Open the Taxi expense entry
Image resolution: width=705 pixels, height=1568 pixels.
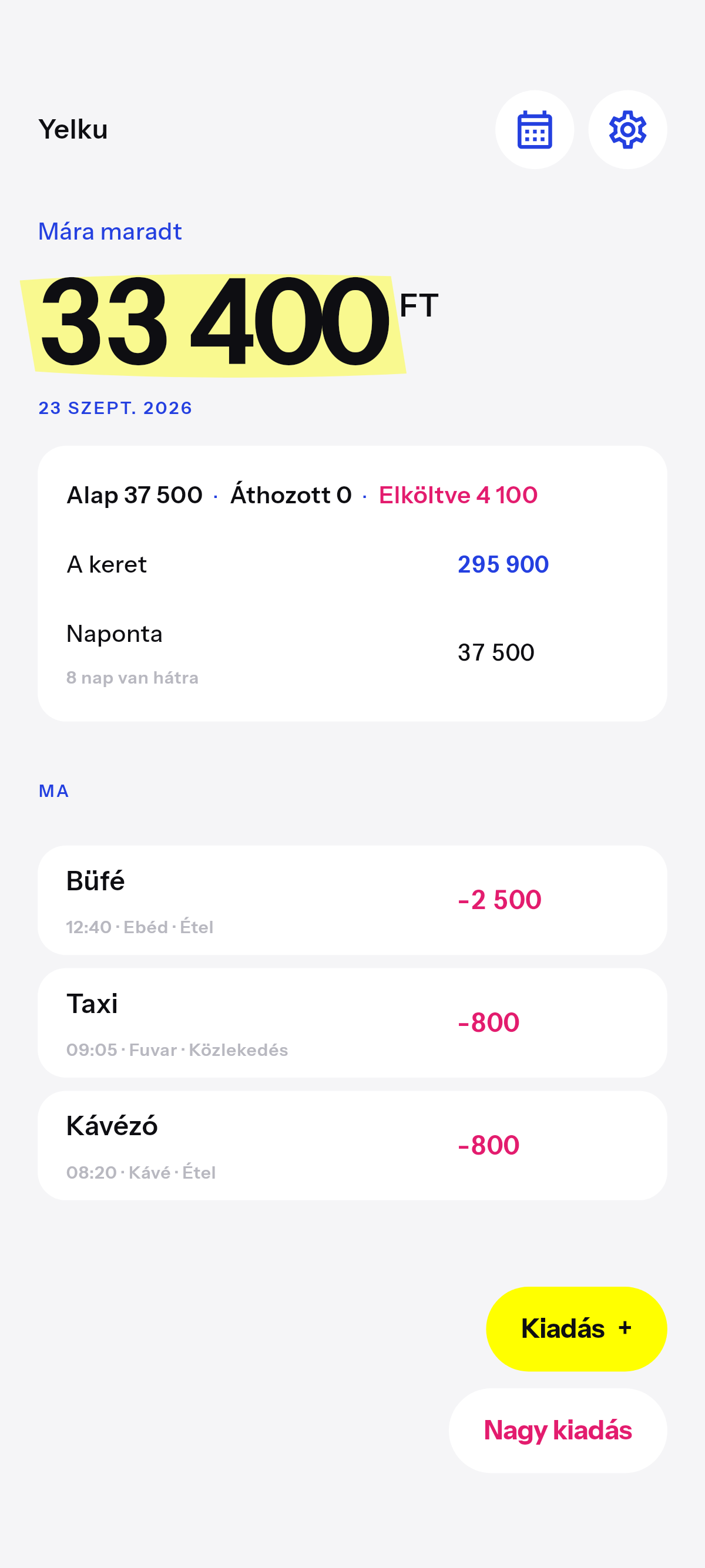(x=352, y=1022)
